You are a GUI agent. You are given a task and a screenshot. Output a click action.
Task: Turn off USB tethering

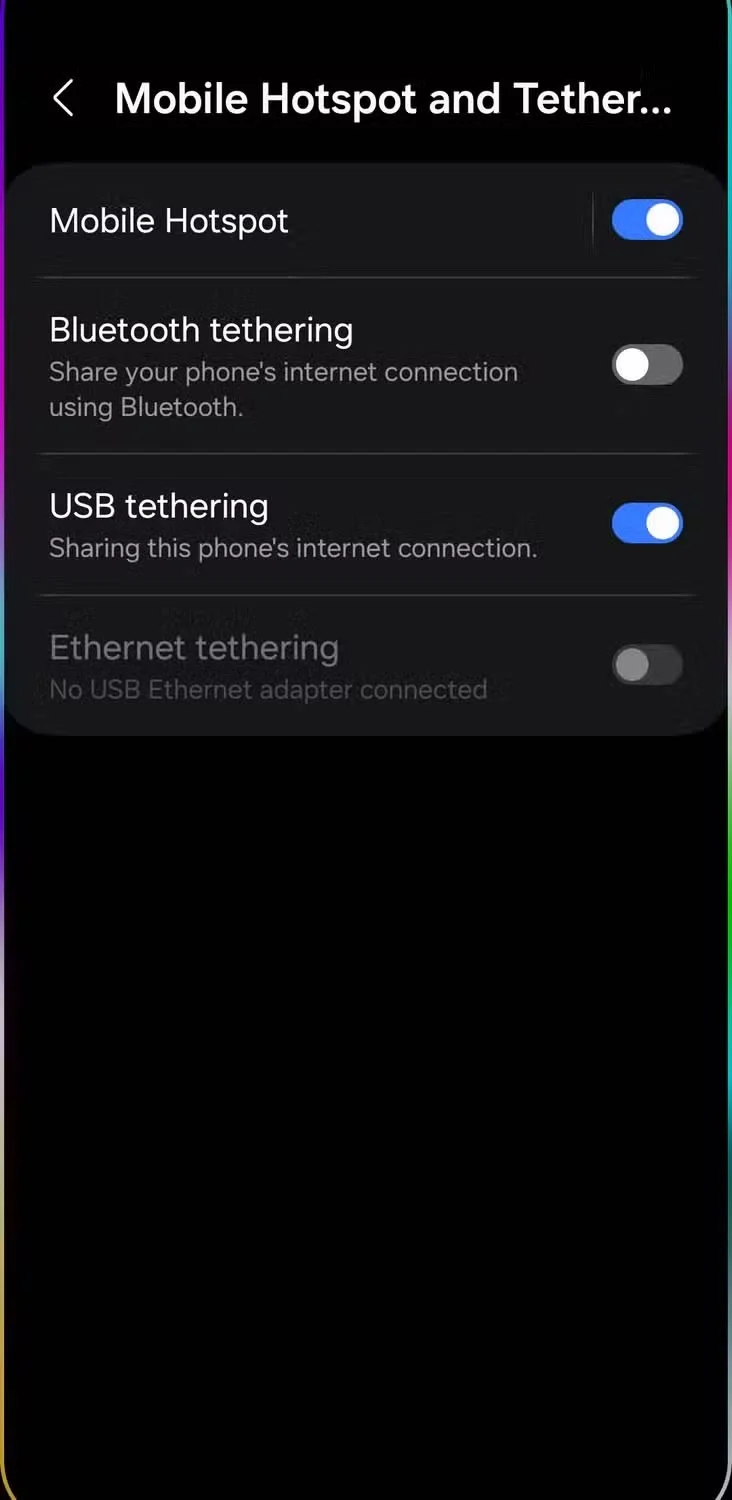(647, 523)
